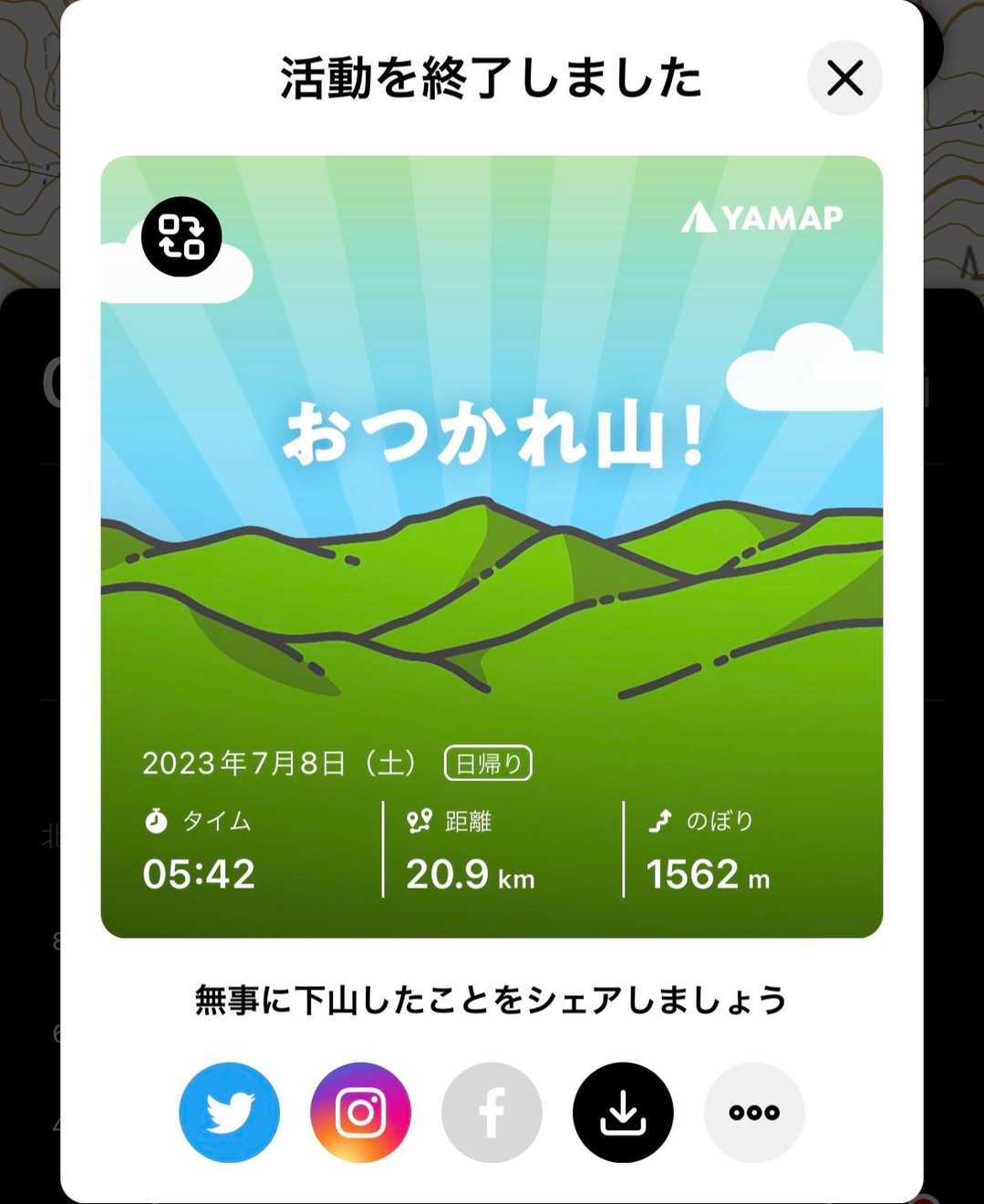The width and height of the screenshot is (984, 1204).
Task: Share the activity on Twitter
Action: (229, 1112)
